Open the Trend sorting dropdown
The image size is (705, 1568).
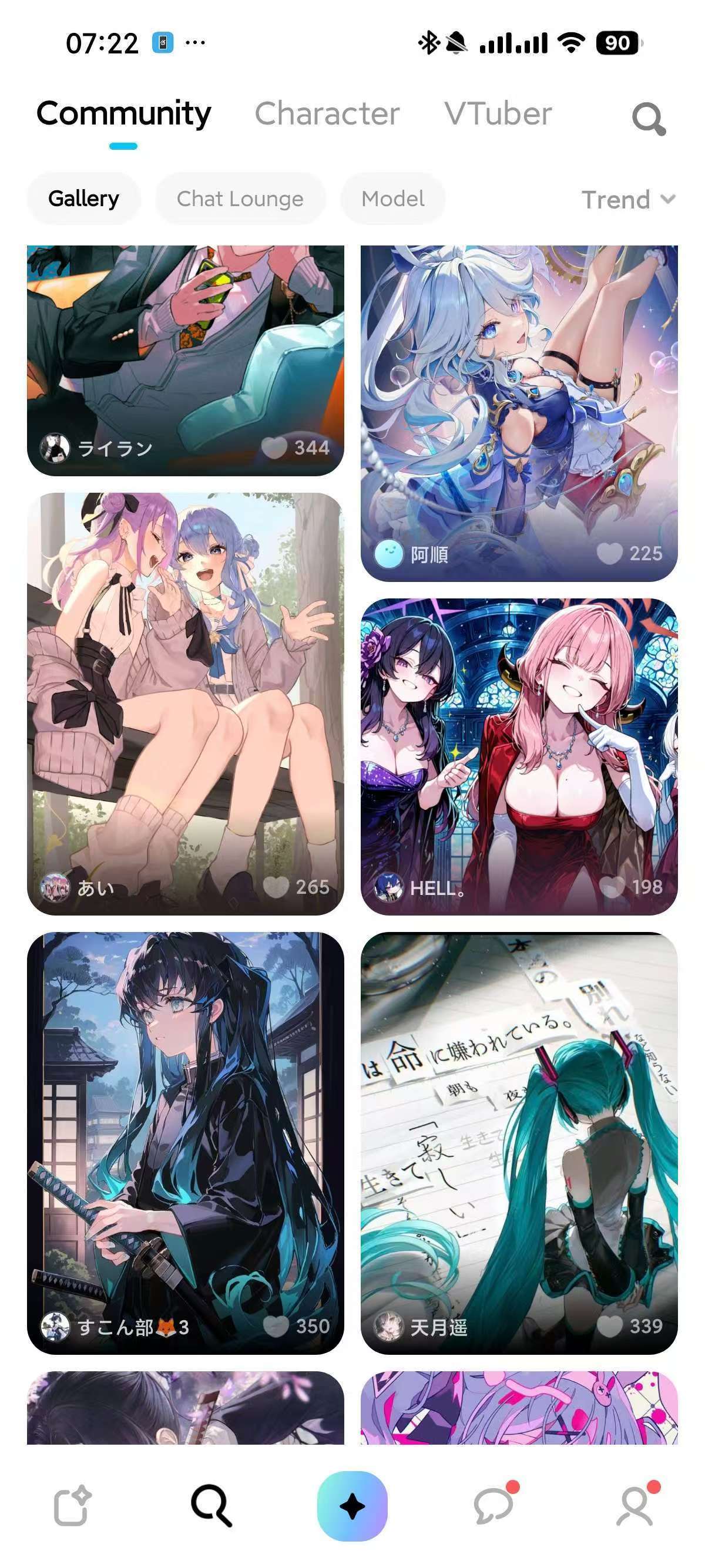tap(626, 198)
